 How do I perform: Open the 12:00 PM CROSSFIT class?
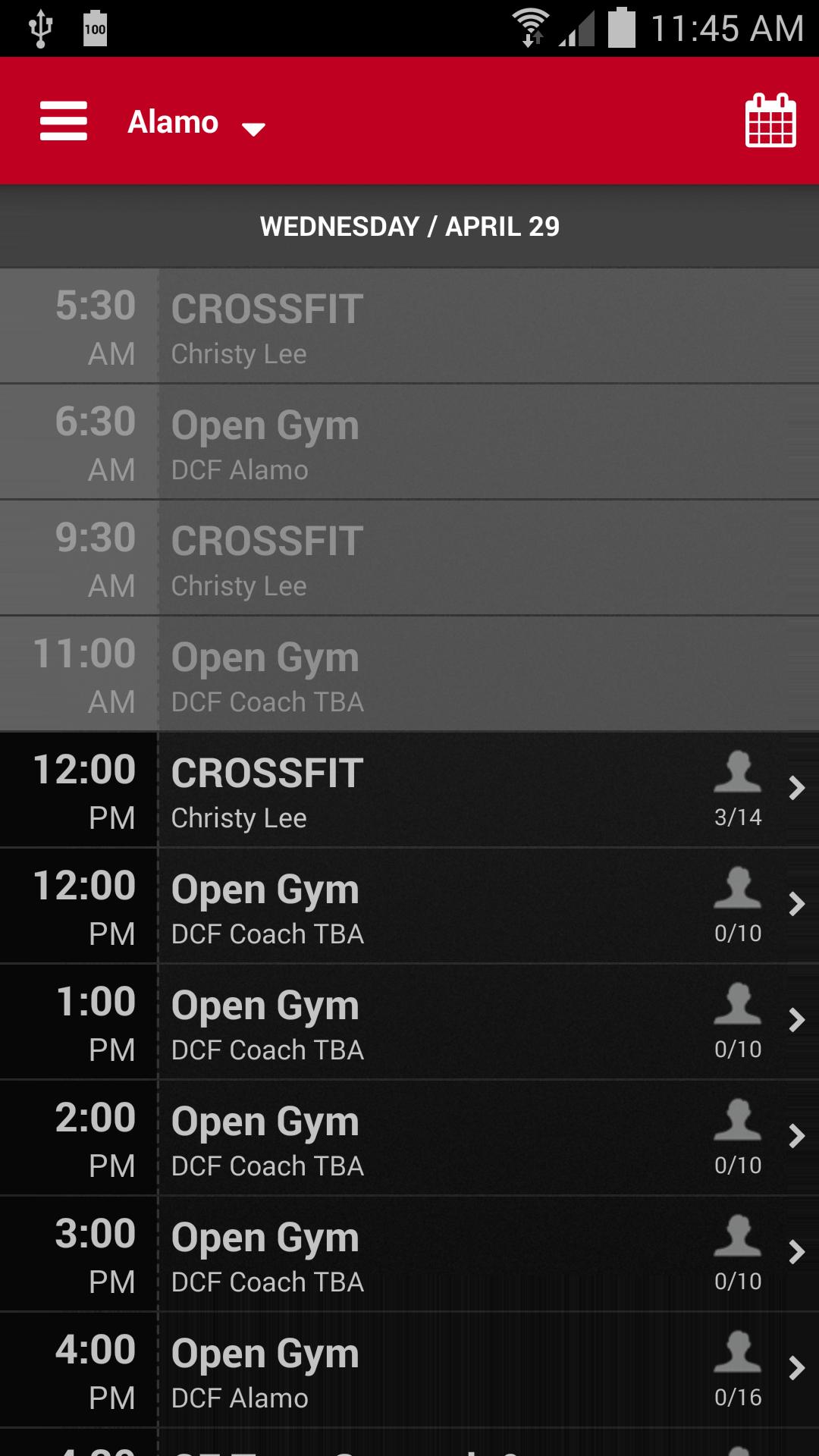tap(409, 790)
